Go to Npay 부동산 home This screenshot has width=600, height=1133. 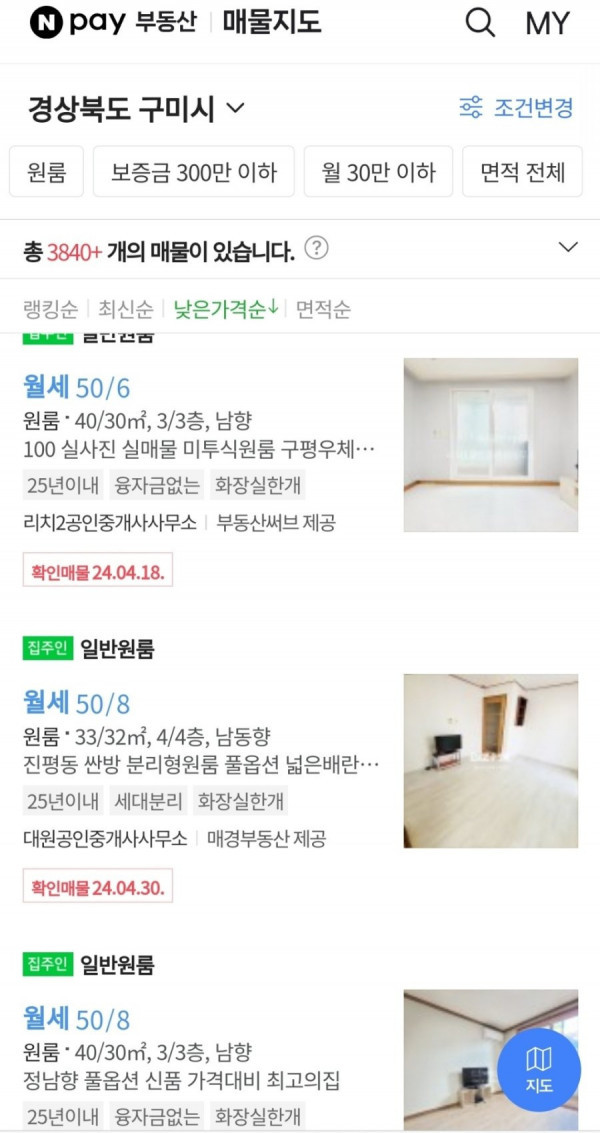pyautogui.click(x=112, y=22)
